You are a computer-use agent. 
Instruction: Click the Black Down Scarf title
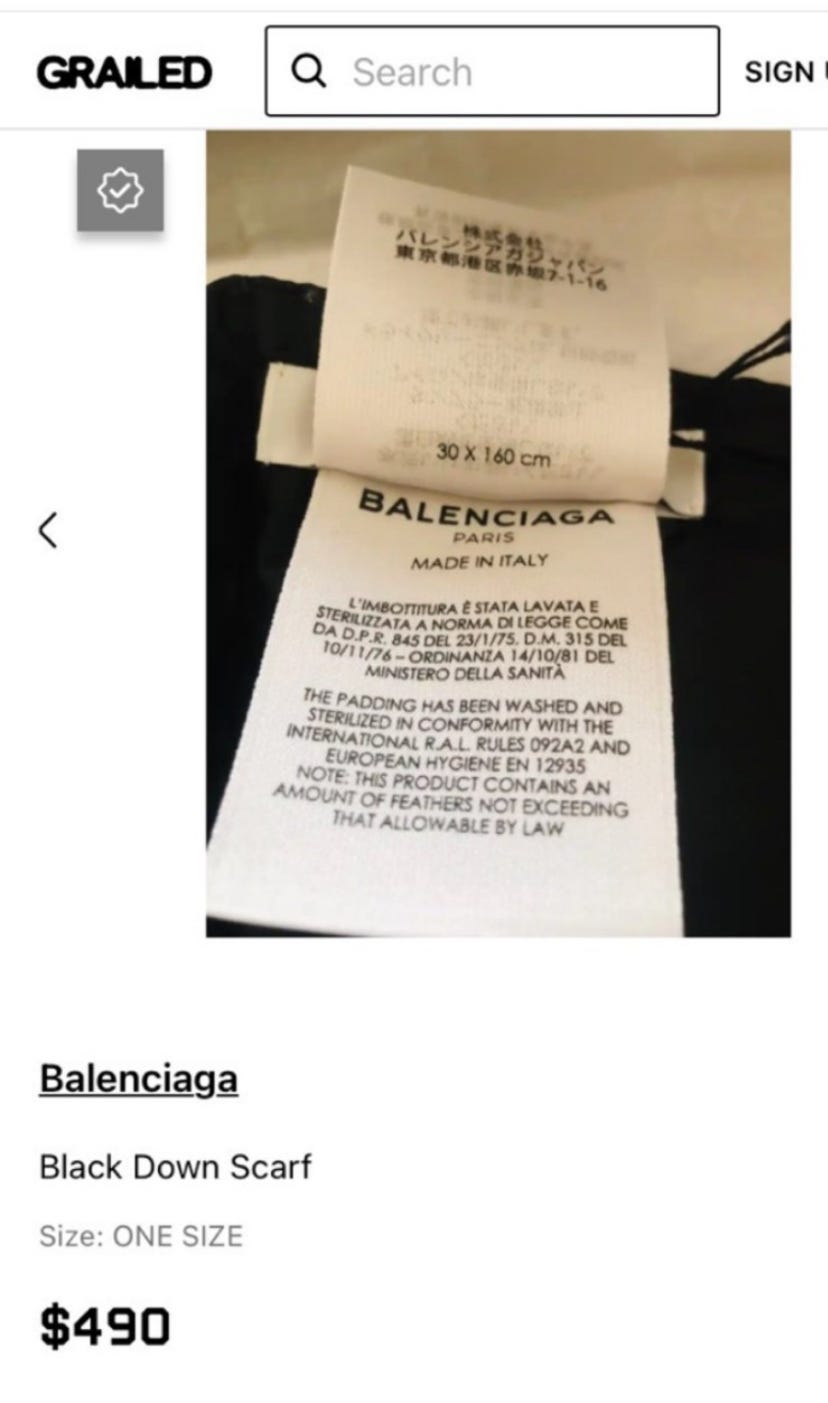point(176,1166)
